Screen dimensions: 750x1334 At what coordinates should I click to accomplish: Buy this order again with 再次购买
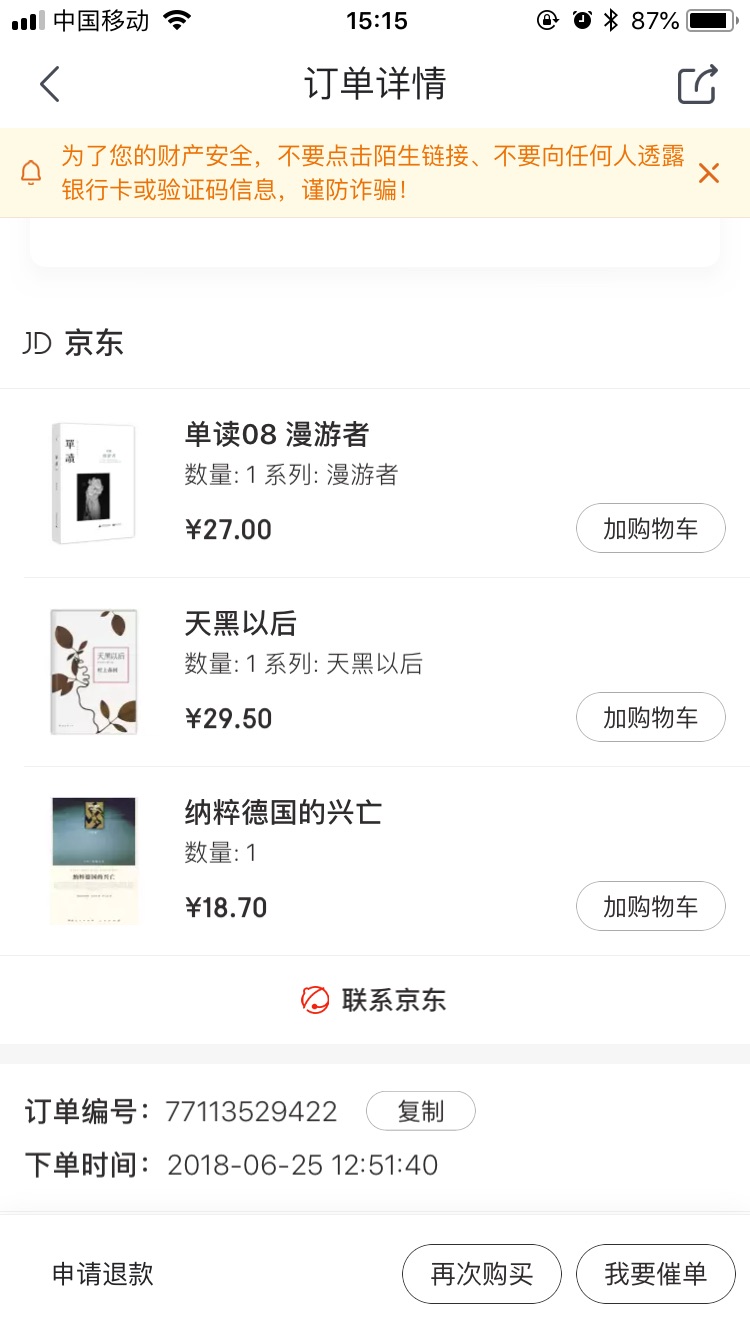(x=482, y=1274)
